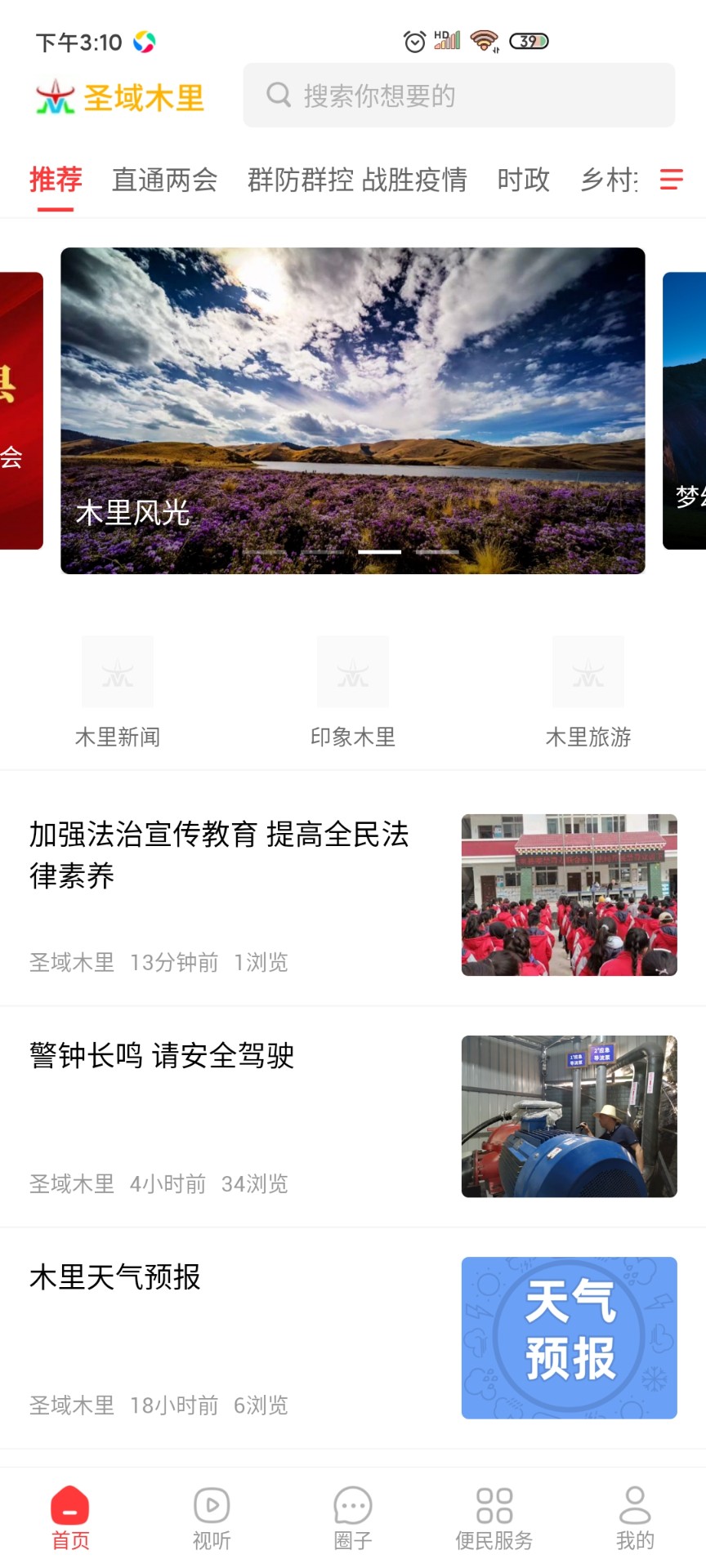Viewport: 706px width, 1568px height.
Task: Click the 圣域木里 app logo
Action: tap(118, 96)
